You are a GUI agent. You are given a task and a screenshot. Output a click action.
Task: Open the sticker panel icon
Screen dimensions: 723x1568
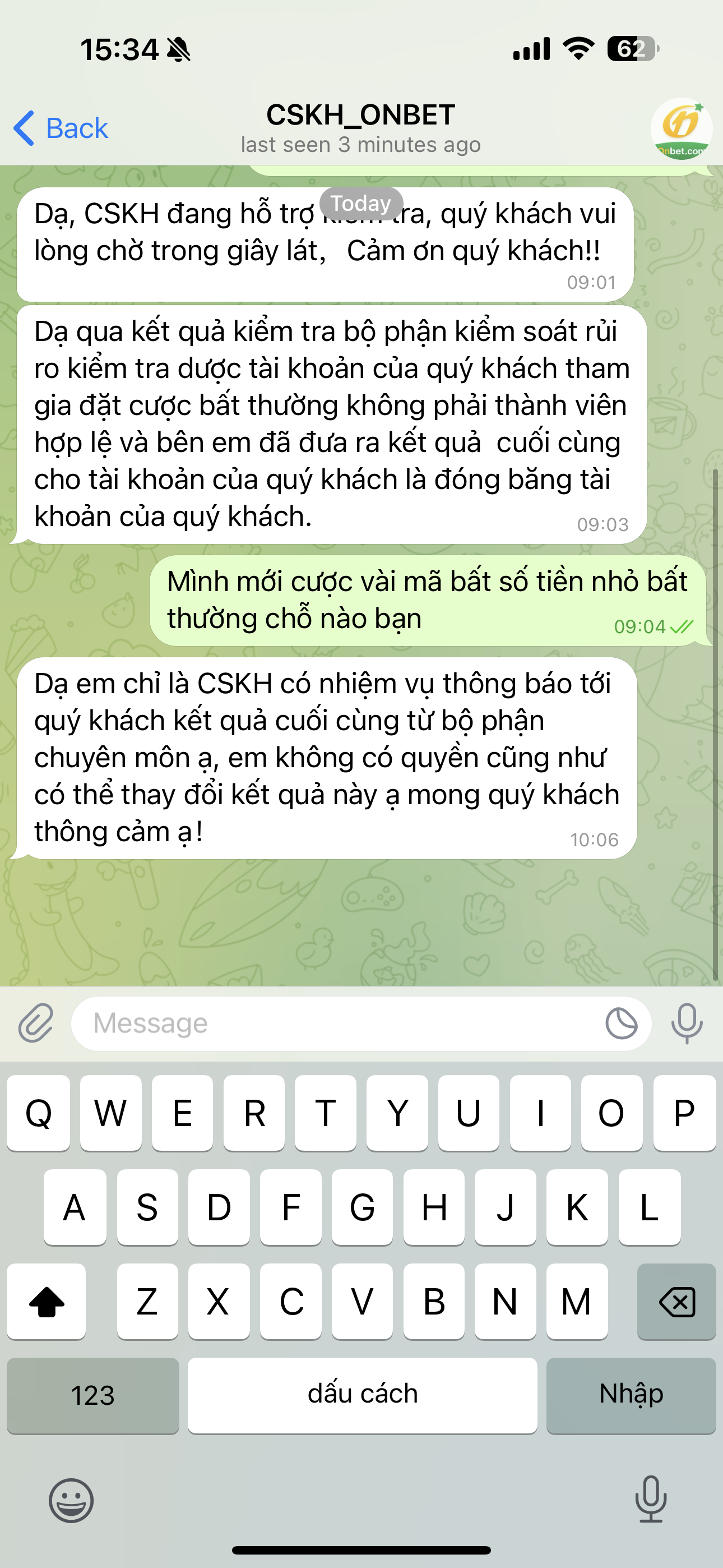coord(622,1023)
